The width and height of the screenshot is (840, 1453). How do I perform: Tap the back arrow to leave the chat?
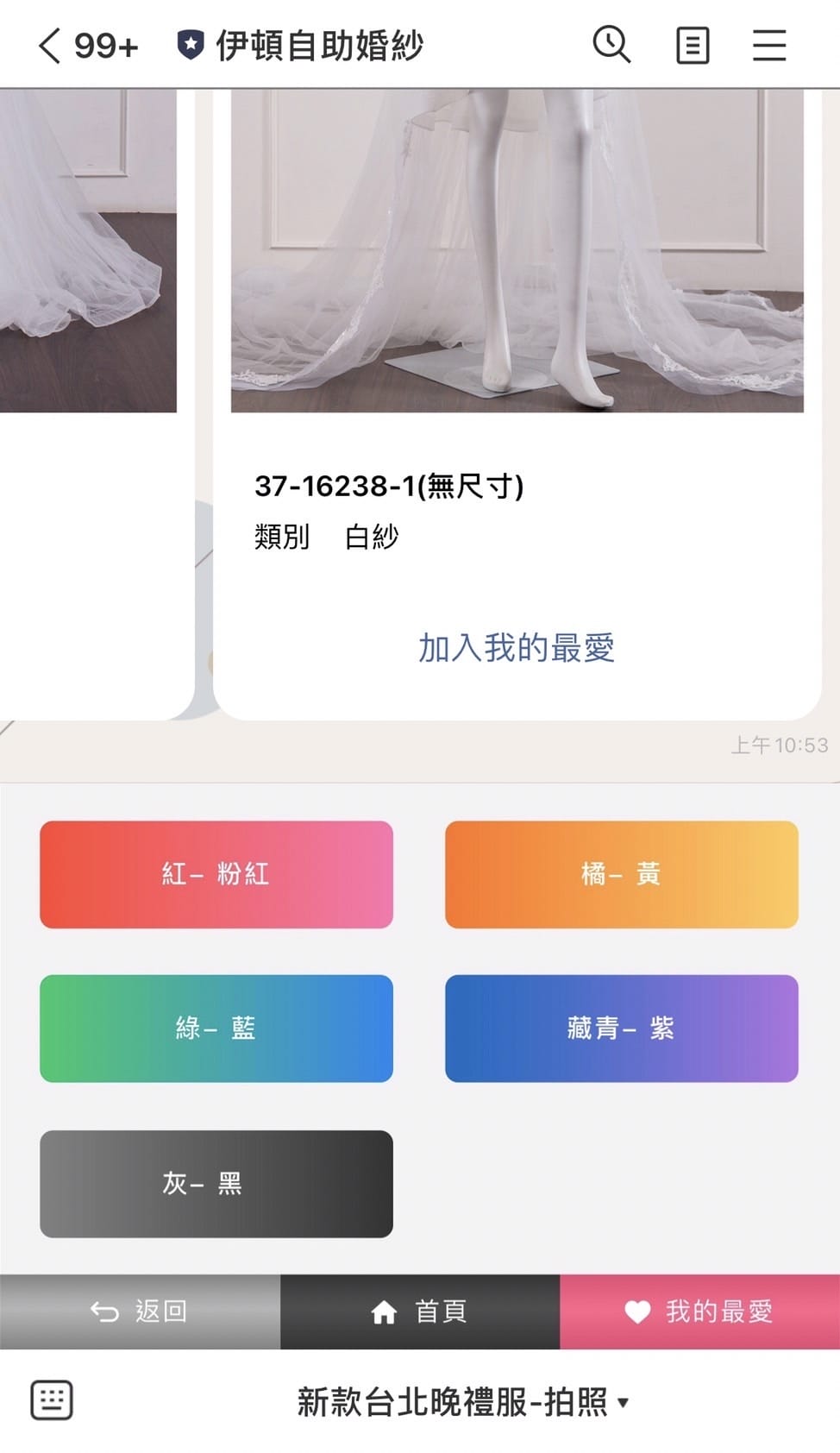point(48,44)
